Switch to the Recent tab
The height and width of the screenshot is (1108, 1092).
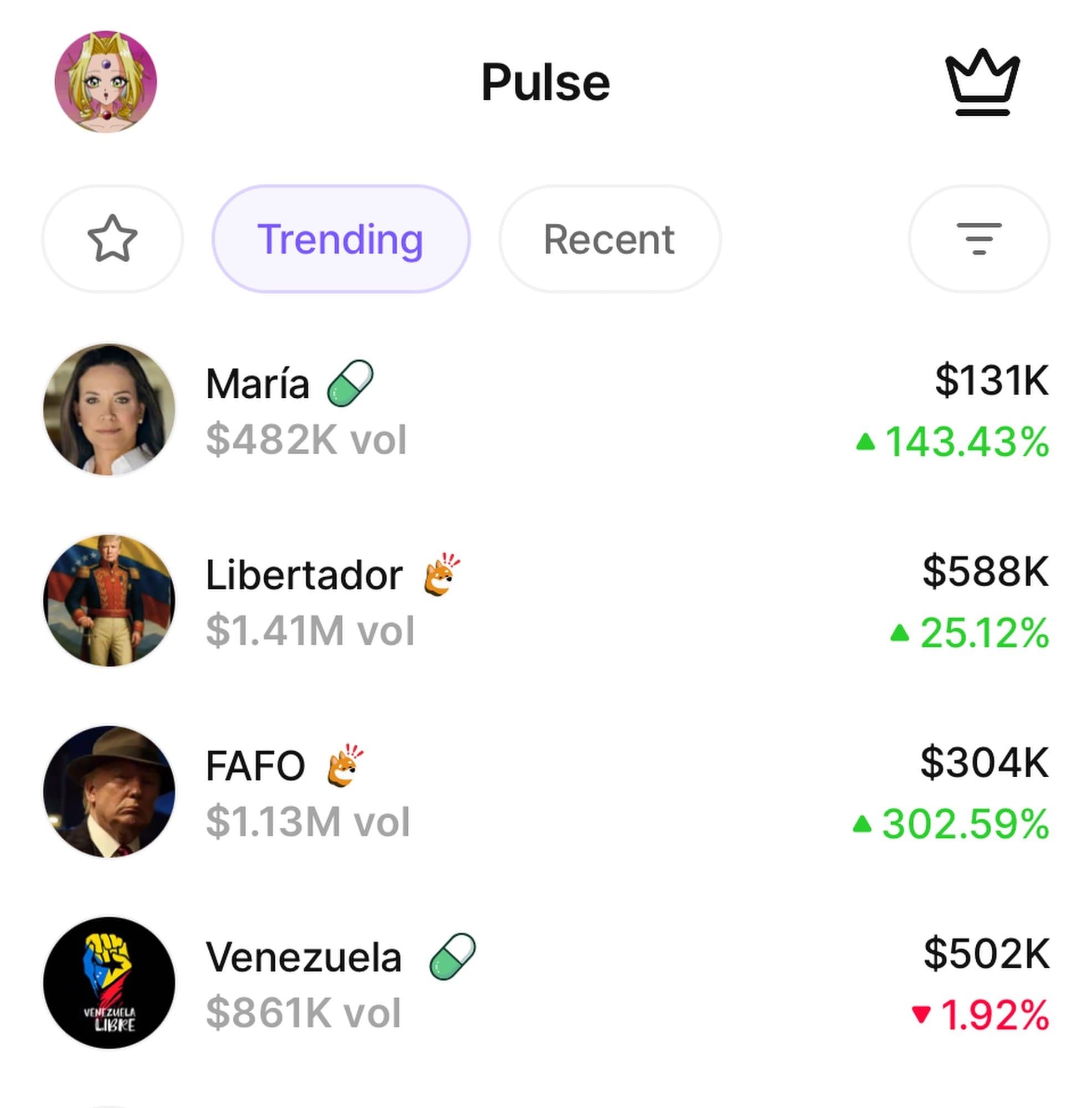(609, 239)
